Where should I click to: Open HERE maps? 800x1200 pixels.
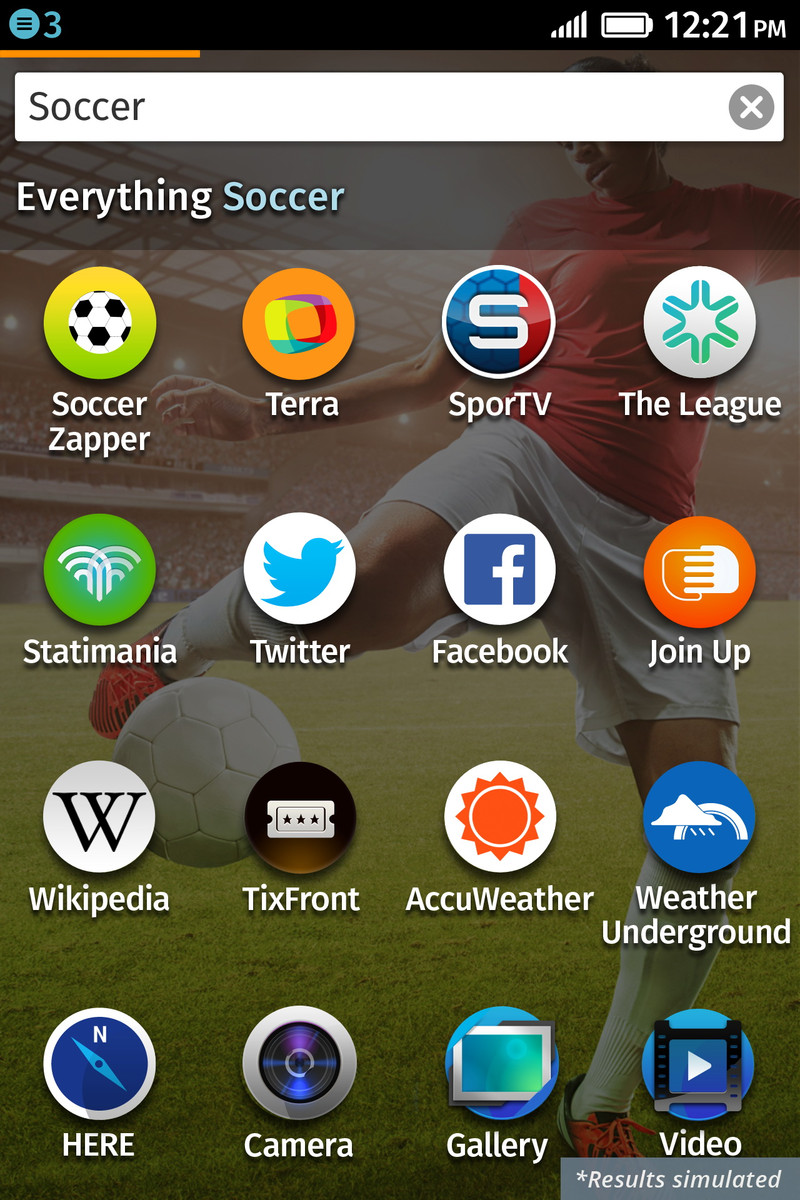click(x=99, y=1063)
